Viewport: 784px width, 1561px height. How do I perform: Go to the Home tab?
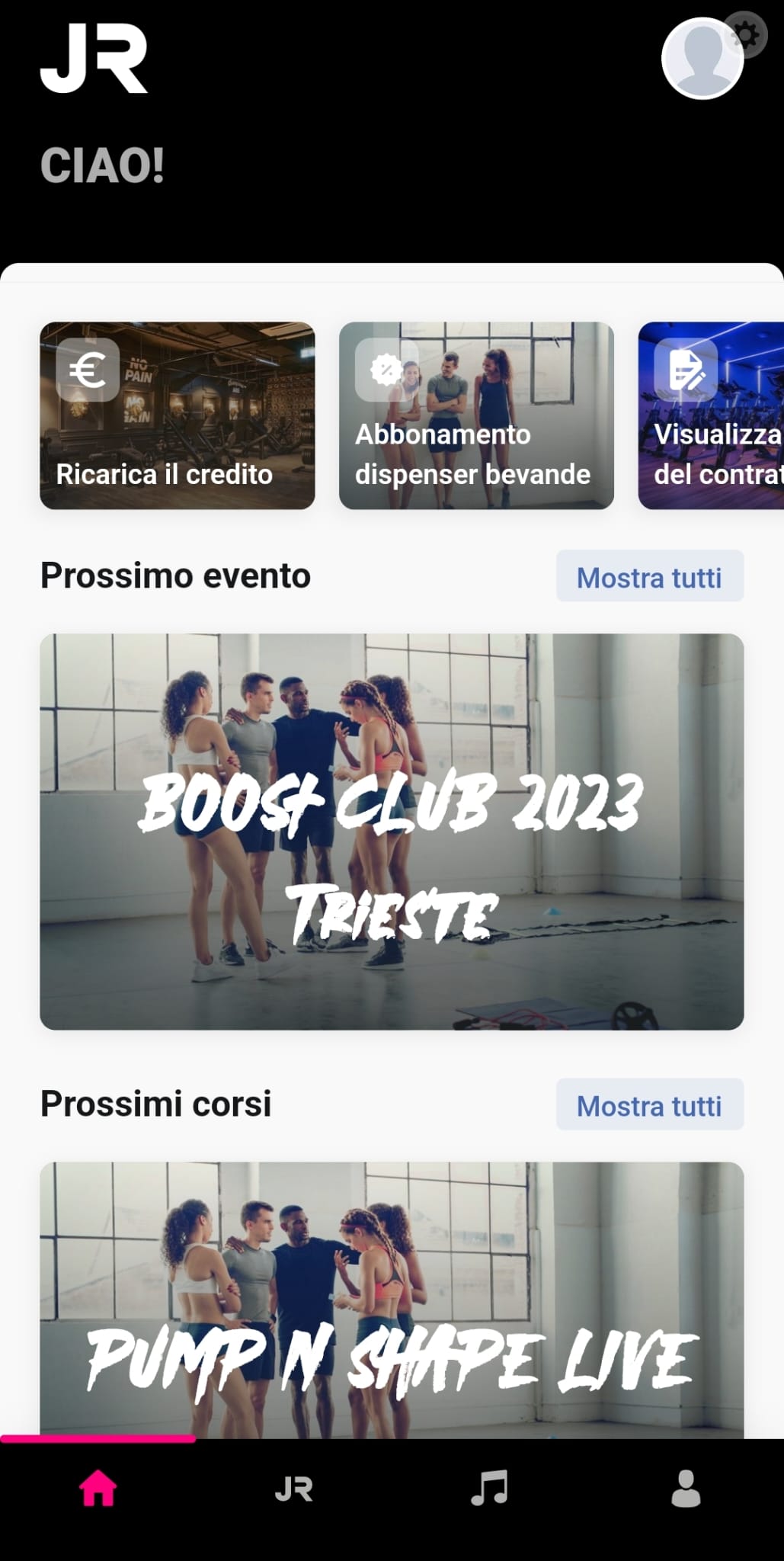pos(98,1488)
